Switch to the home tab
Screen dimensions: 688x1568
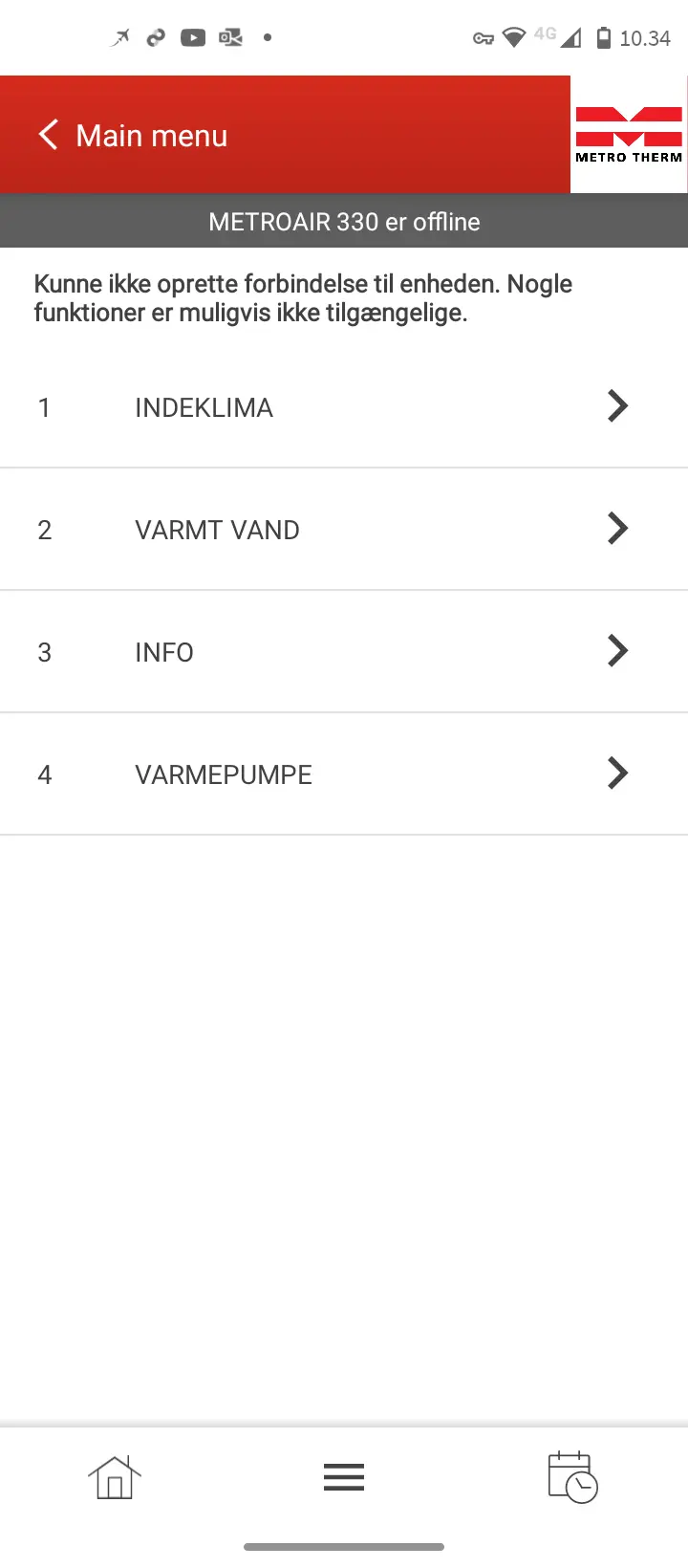[x=115, y=1477]
